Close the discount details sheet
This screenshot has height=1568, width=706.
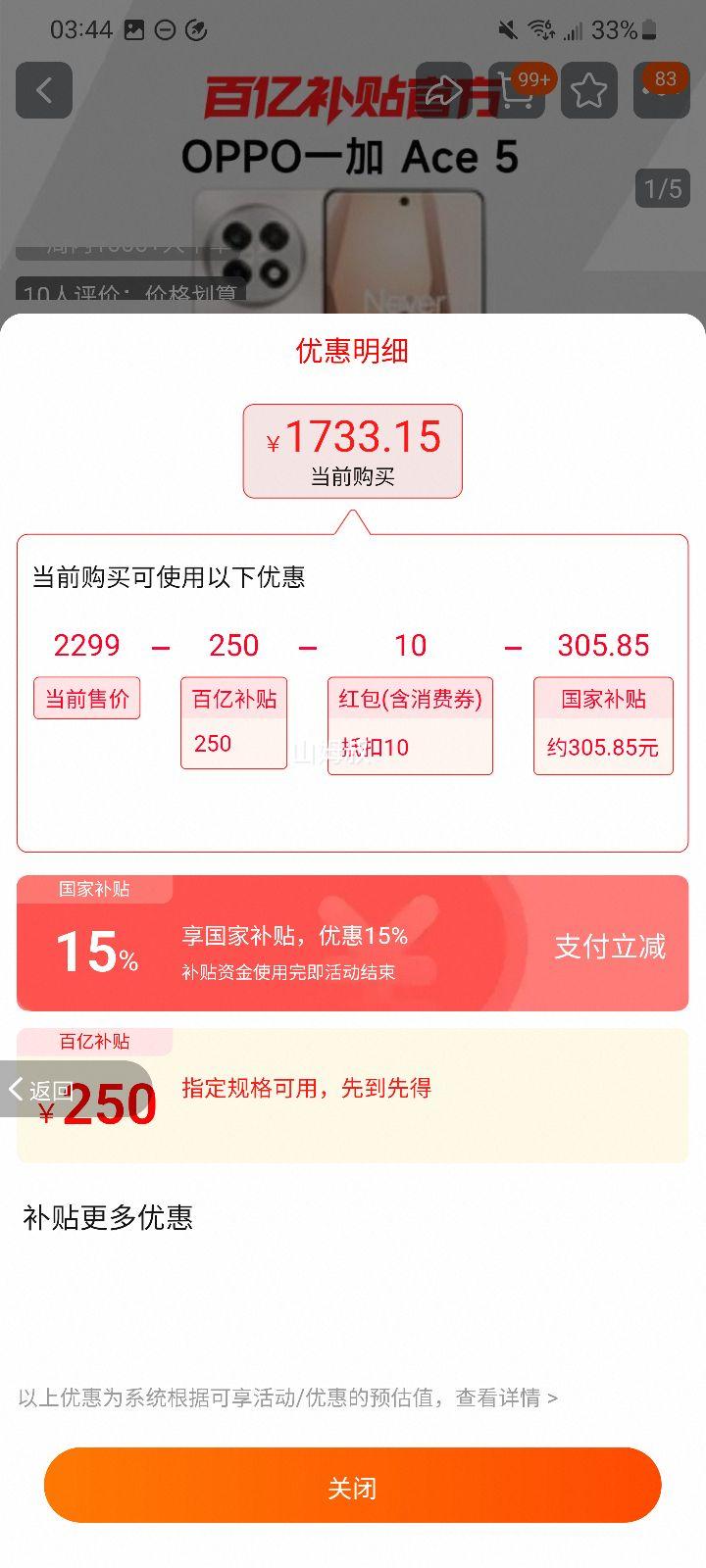pos(352,1486)
